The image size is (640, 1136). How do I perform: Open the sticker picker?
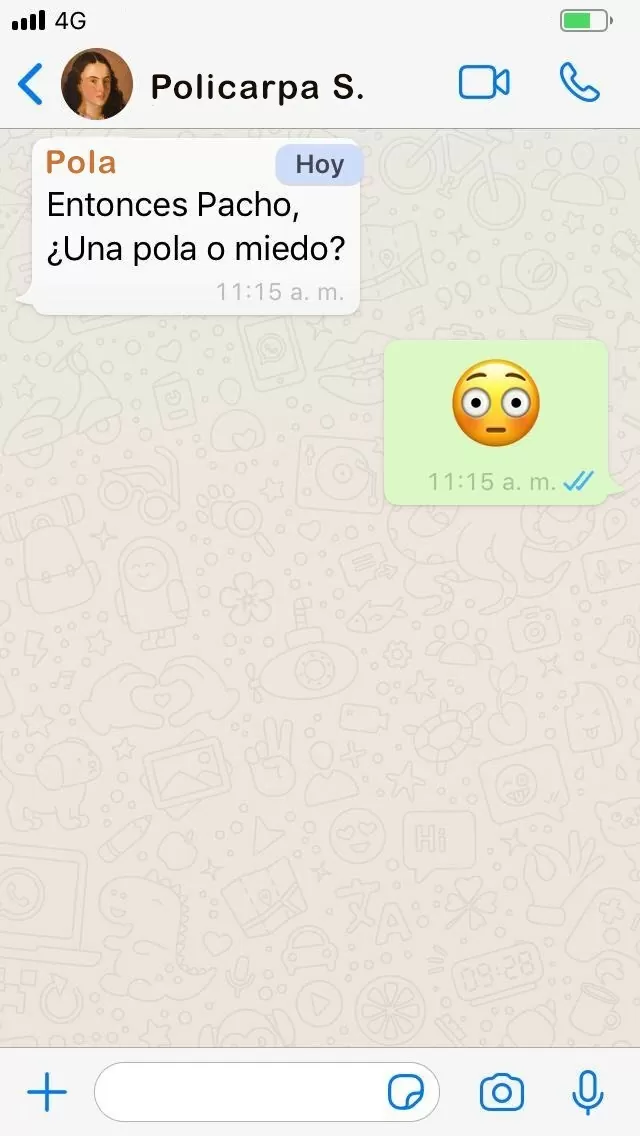point(406,1093)
